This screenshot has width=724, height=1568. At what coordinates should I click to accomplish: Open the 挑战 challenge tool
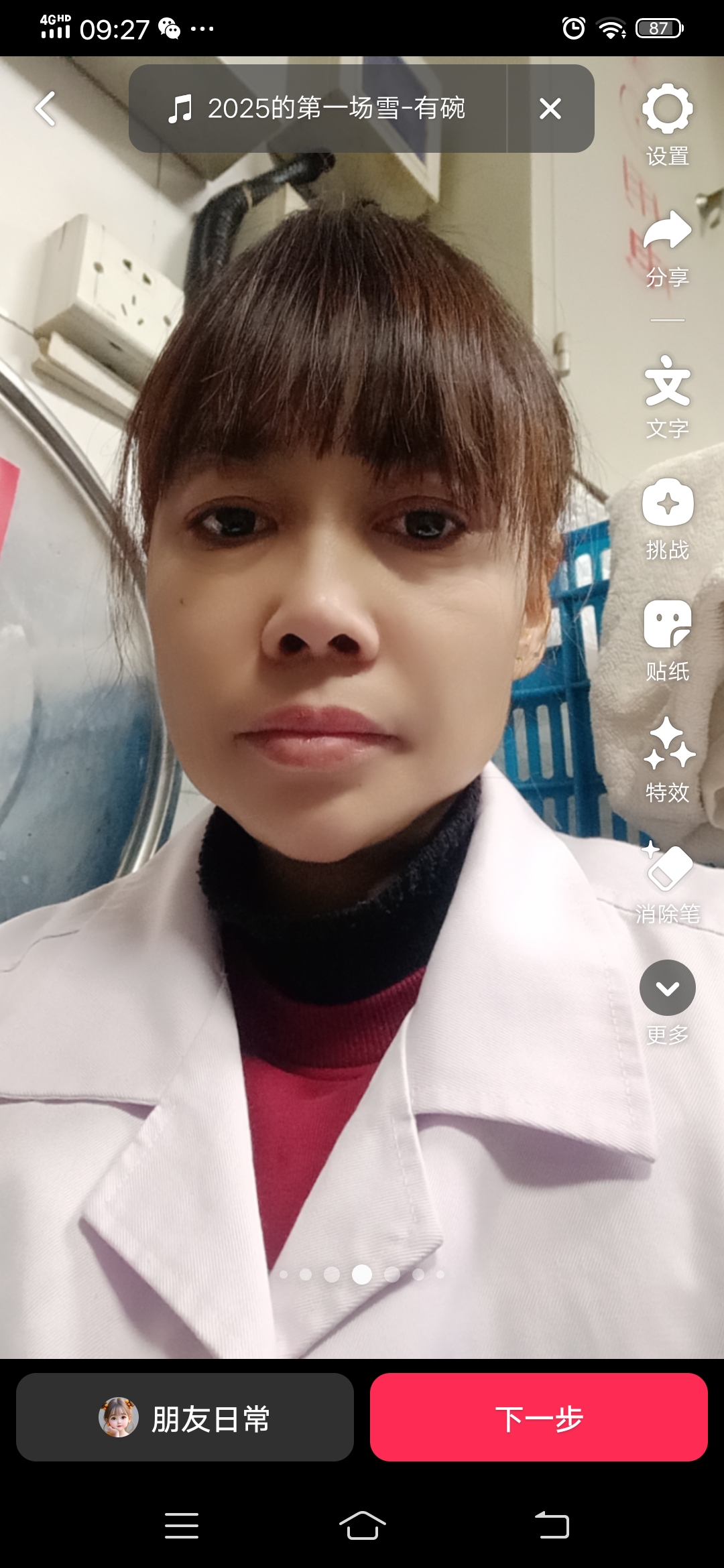point(667,517)
